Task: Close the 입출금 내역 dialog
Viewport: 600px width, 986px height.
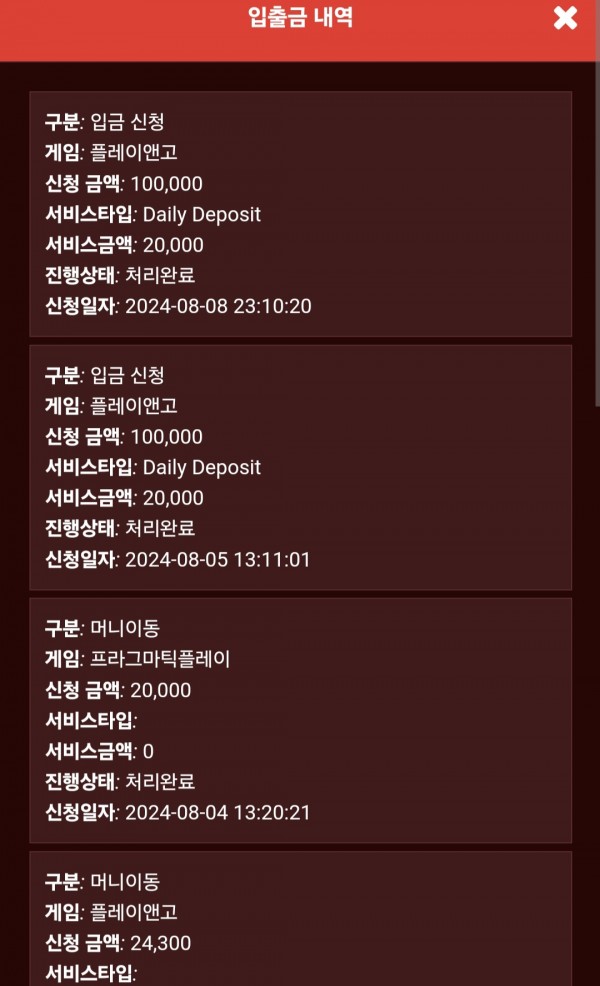Action: coord(566,18)
